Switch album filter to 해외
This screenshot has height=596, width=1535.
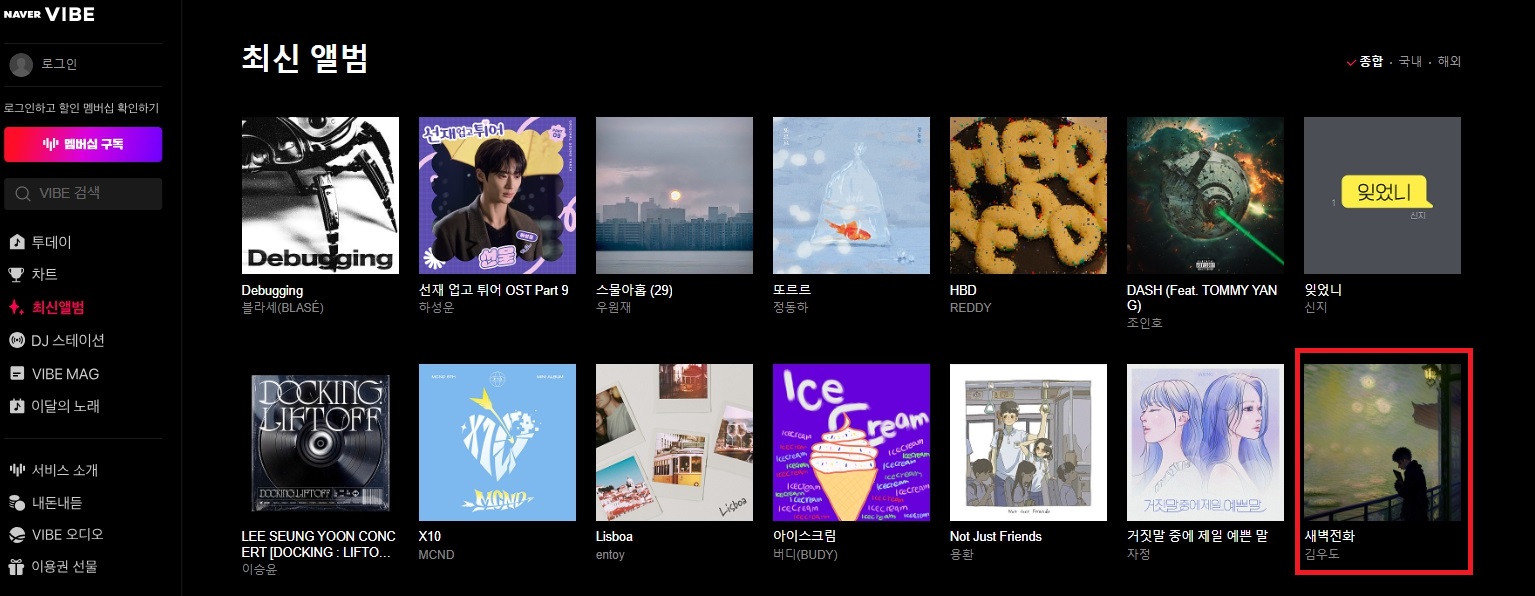click(x=1449, y=62)
